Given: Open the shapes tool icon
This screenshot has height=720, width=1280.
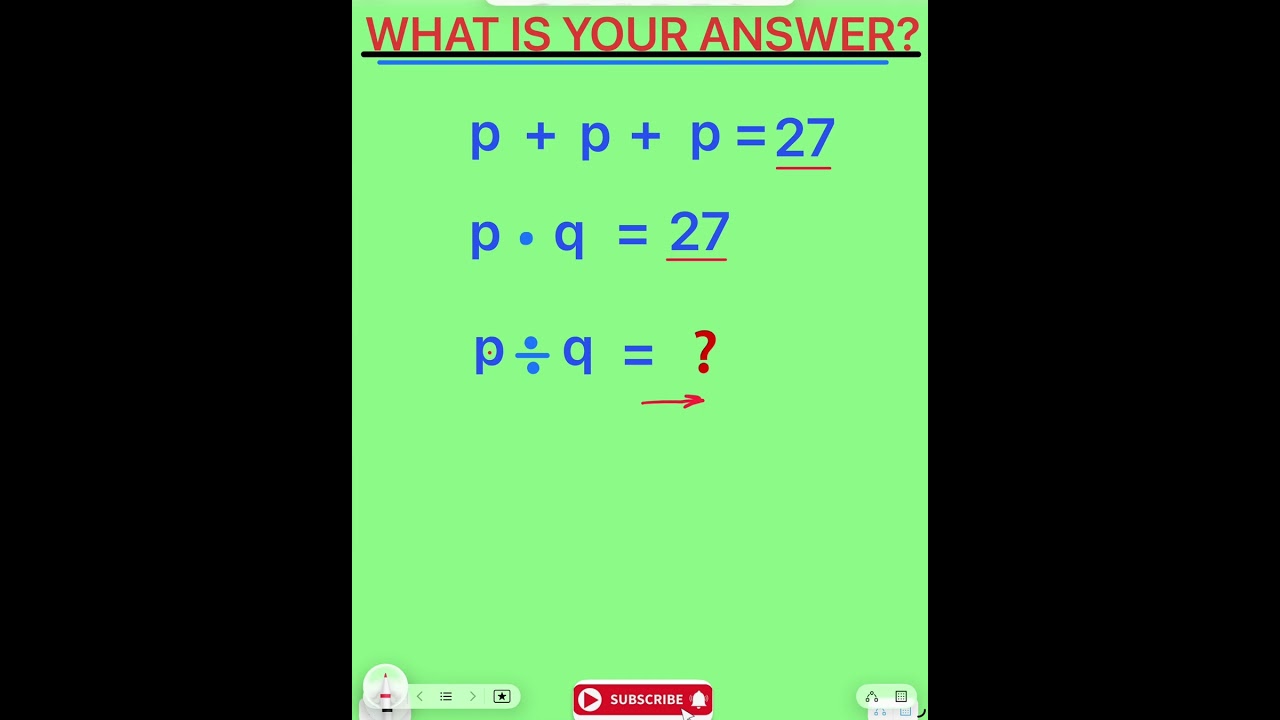Looking at the screenshot, I should pos(872,697).
